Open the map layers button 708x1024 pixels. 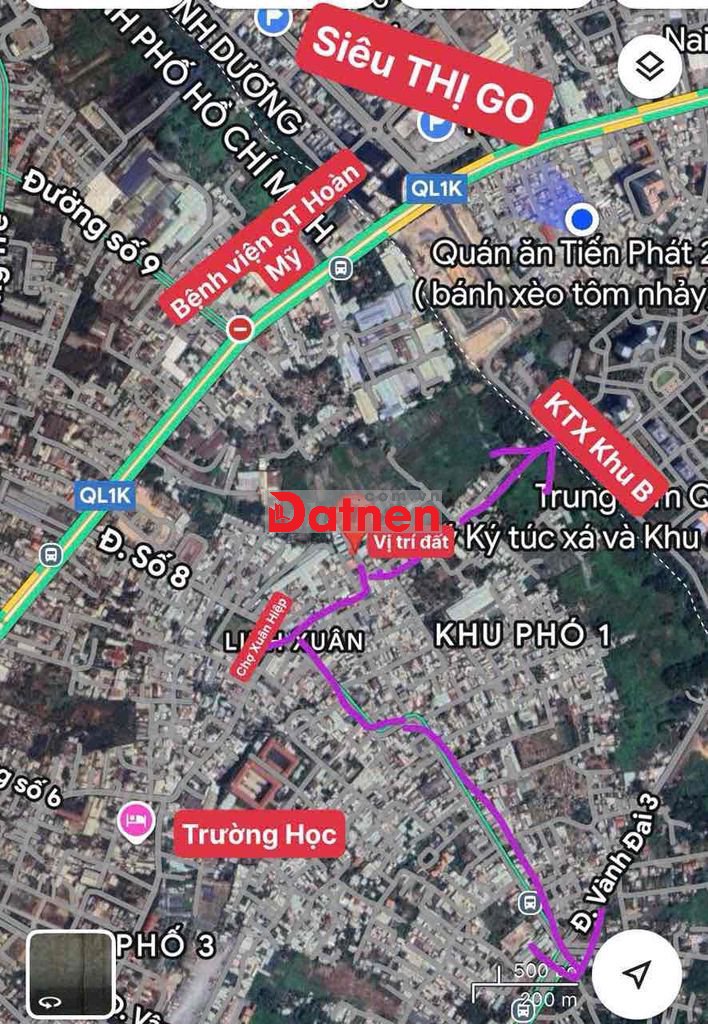(x=651, y=66)
